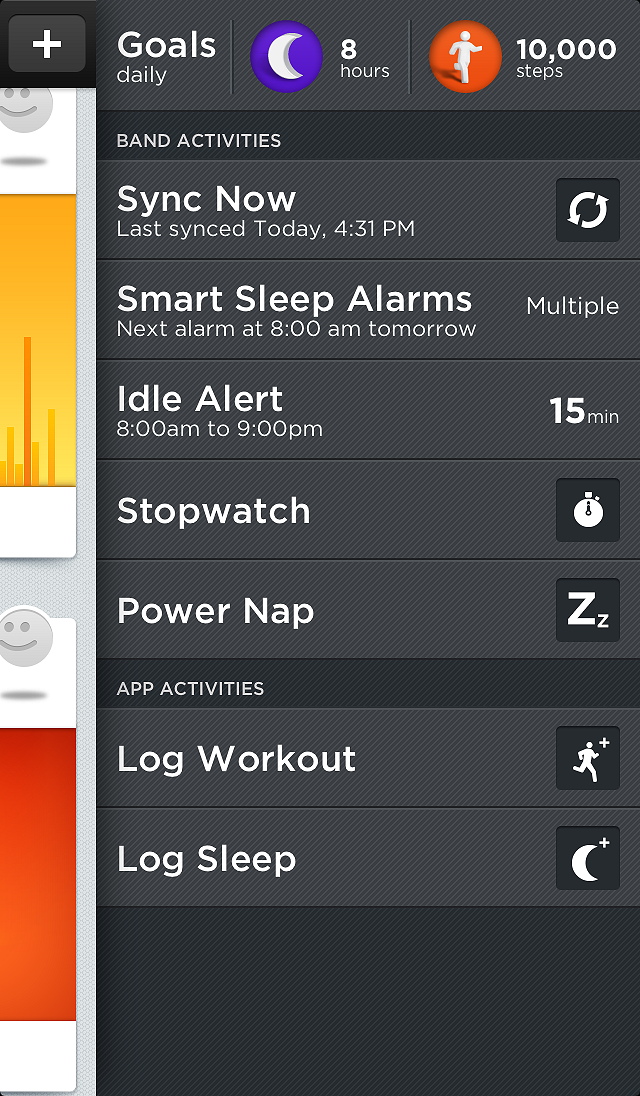
Task: Tap the plus button at top left
Action: click(x=47, y=45)
